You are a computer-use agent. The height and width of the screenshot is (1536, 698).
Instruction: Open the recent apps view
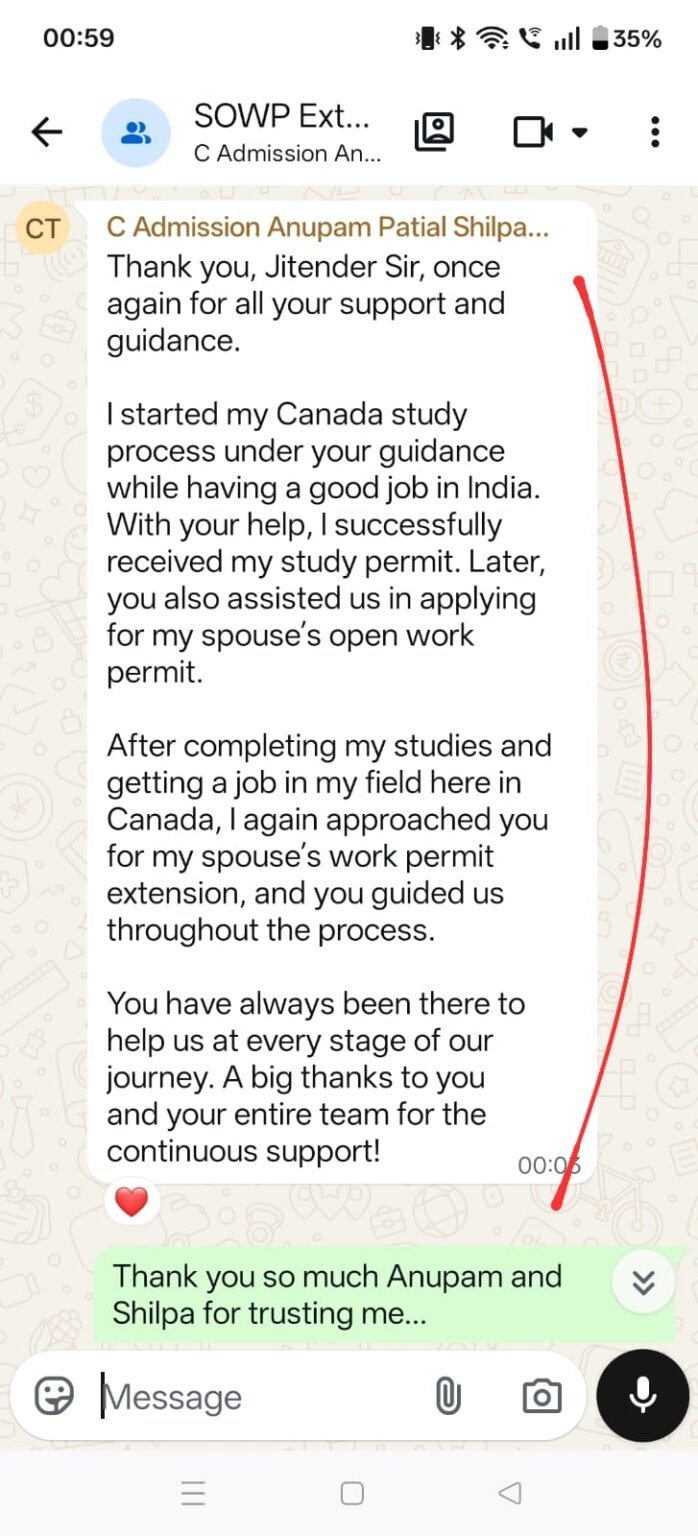point(193,1493)
